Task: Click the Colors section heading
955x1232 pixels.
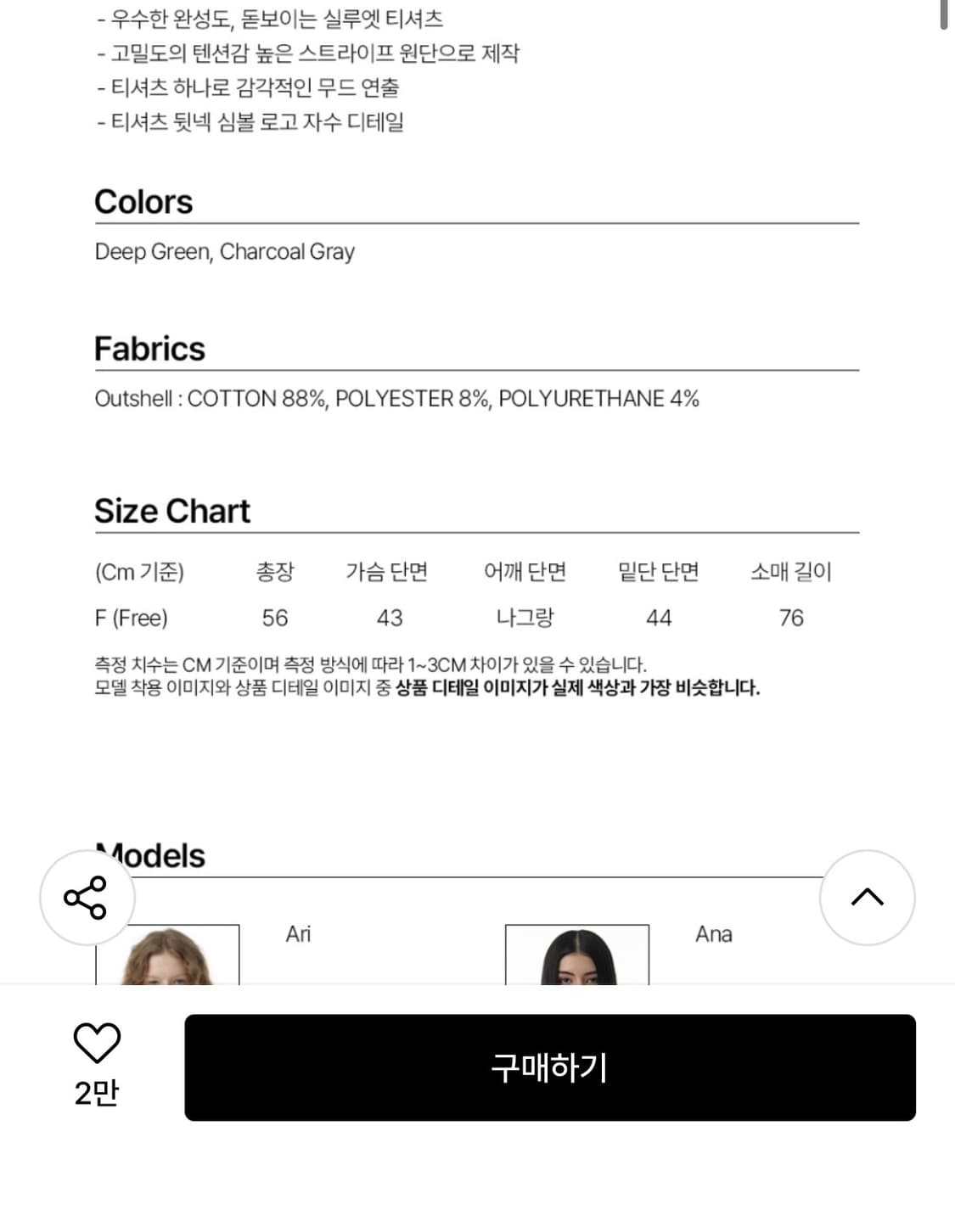Action: click(144, 201)
